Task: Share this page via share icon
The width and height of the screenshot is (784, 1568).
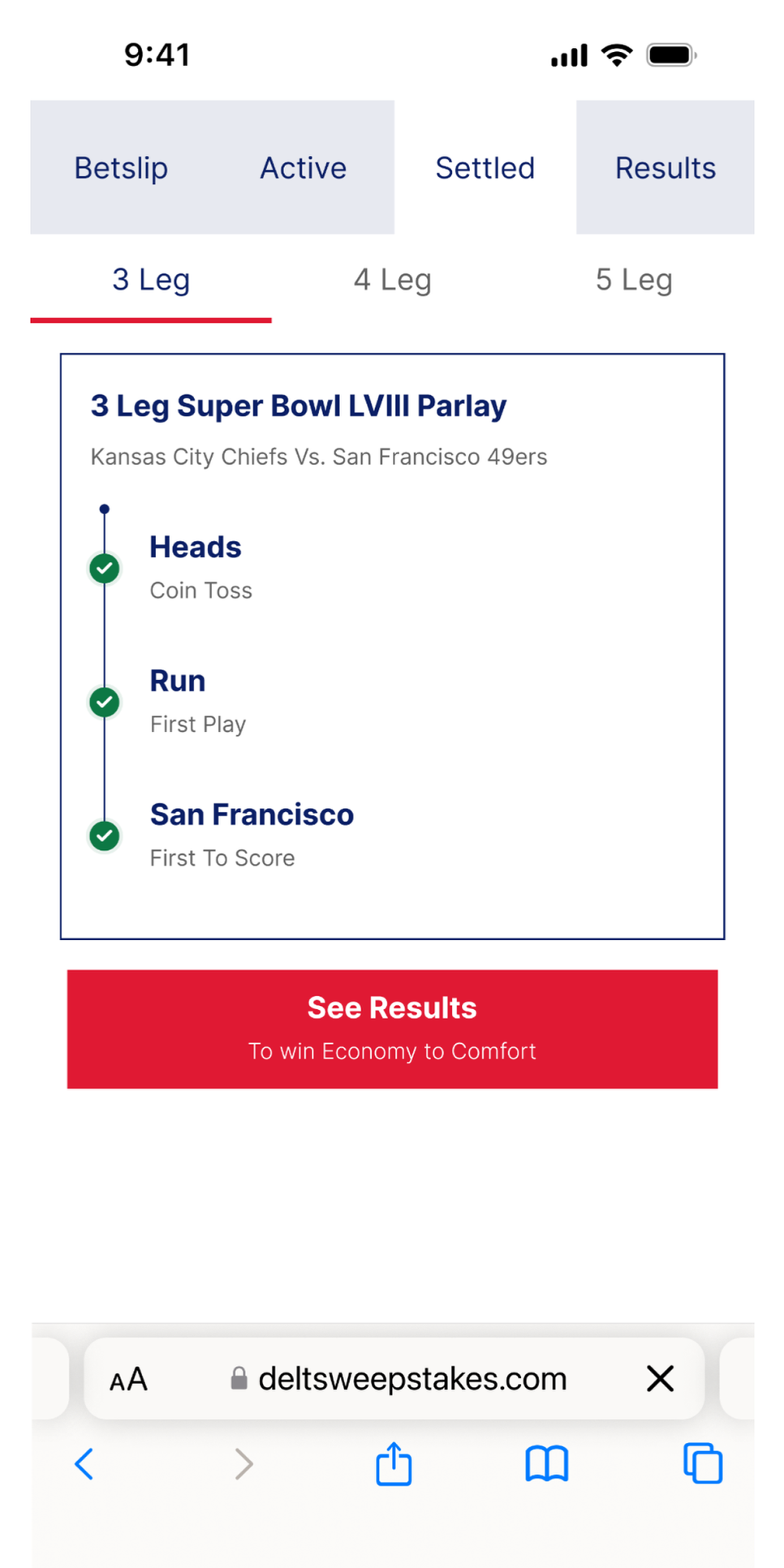Action: click(x=394, y=1464)
